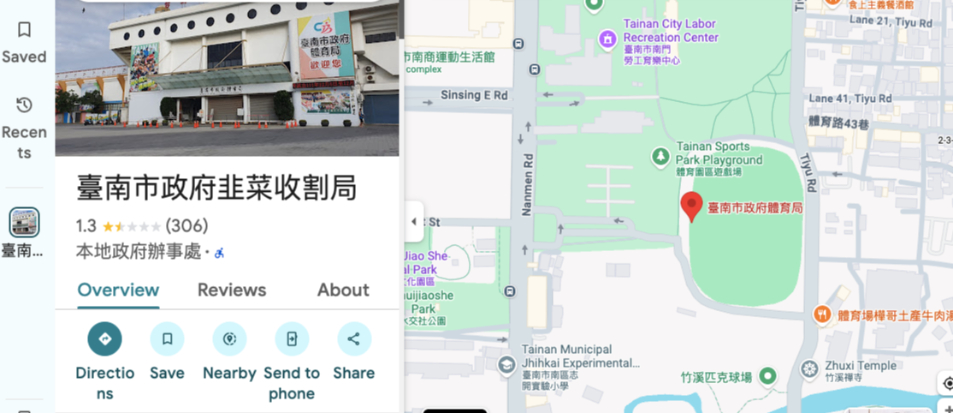Open the recent place thumbnail in the sidebar
Screen dimensions: 953x413
[x=24, y=222]
